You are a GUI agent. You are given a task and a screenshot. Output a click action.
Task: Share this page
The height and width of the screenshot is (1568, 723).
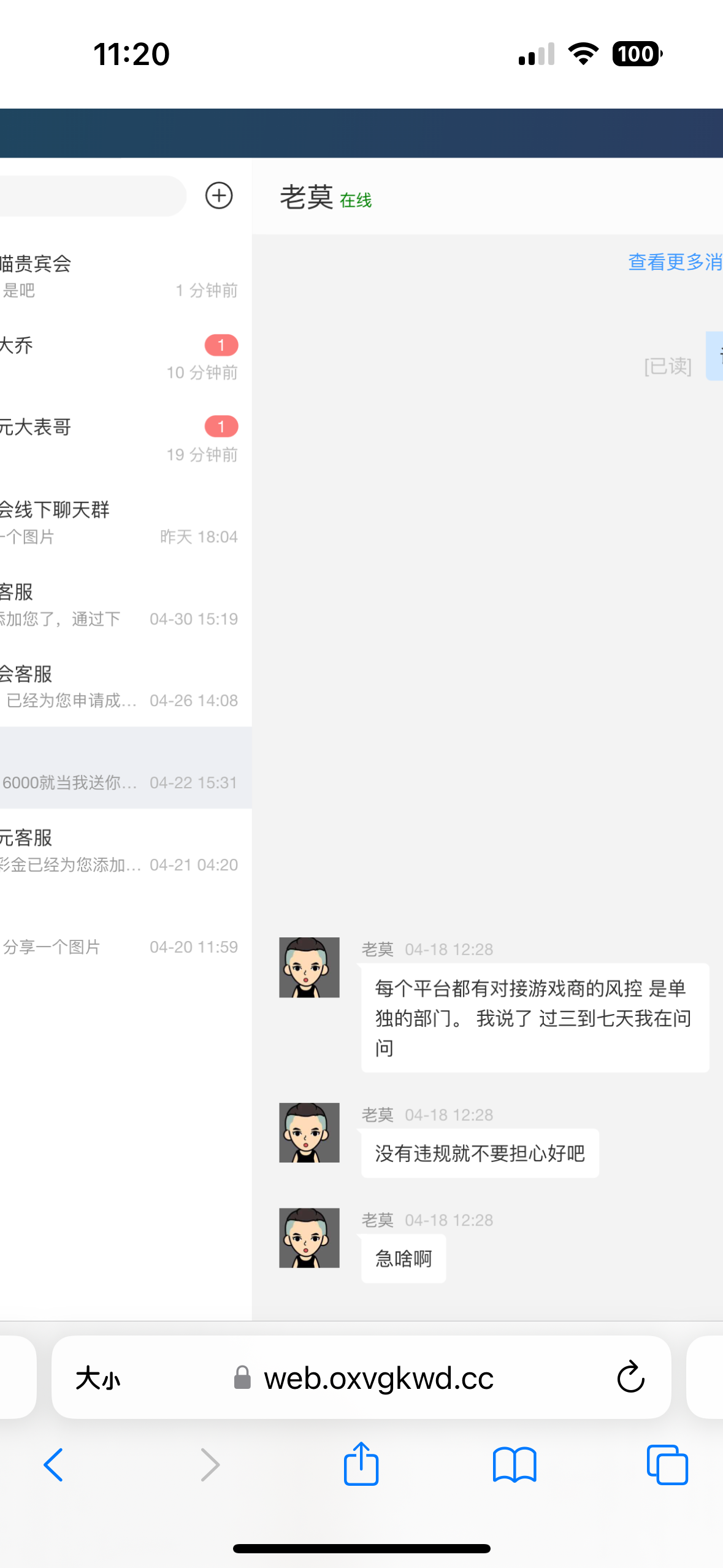pyautogui.click(x=361, y=1464)
